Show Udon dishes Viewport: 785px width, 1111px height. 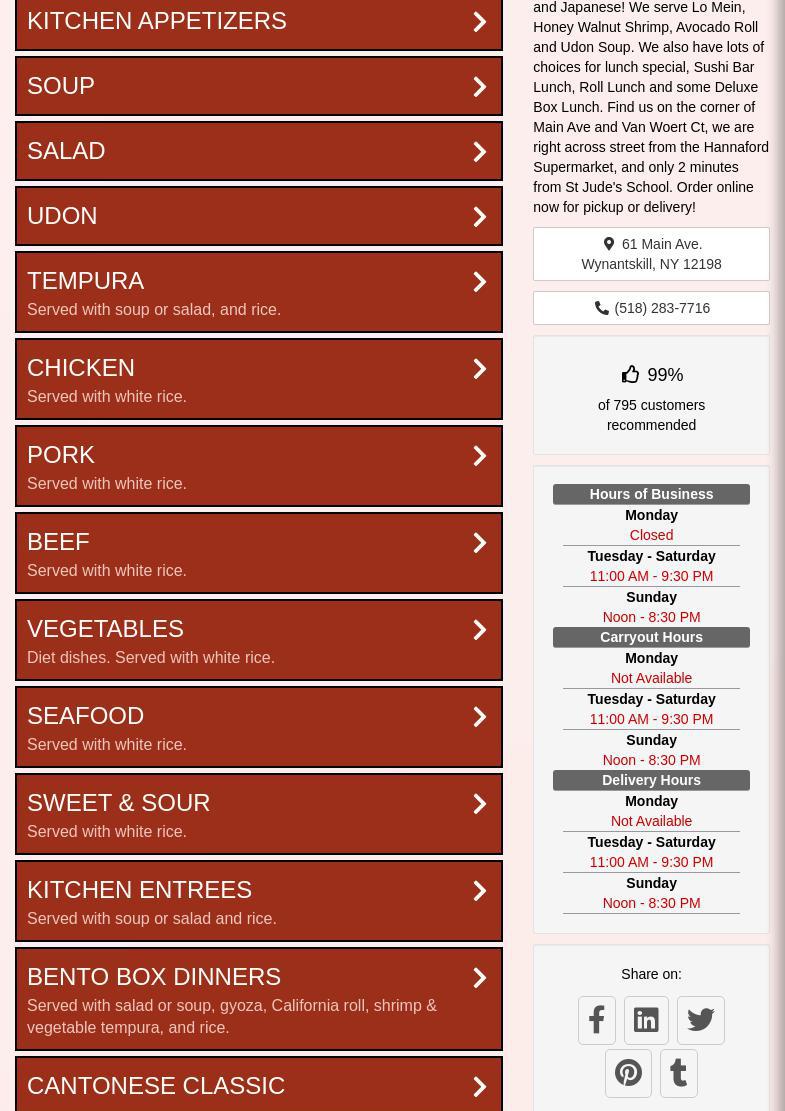coord(258,216)
